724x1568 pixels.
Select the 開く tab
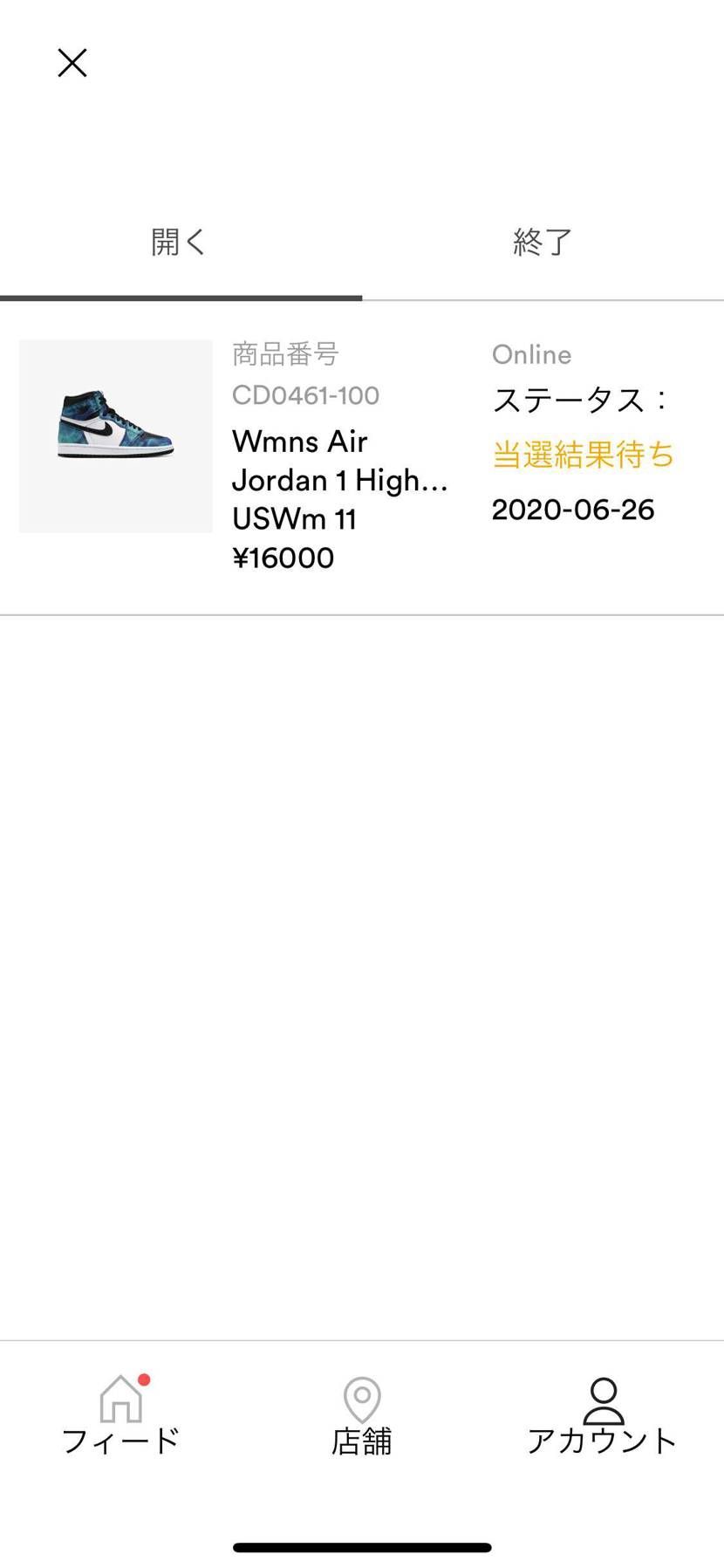point(179,242)
